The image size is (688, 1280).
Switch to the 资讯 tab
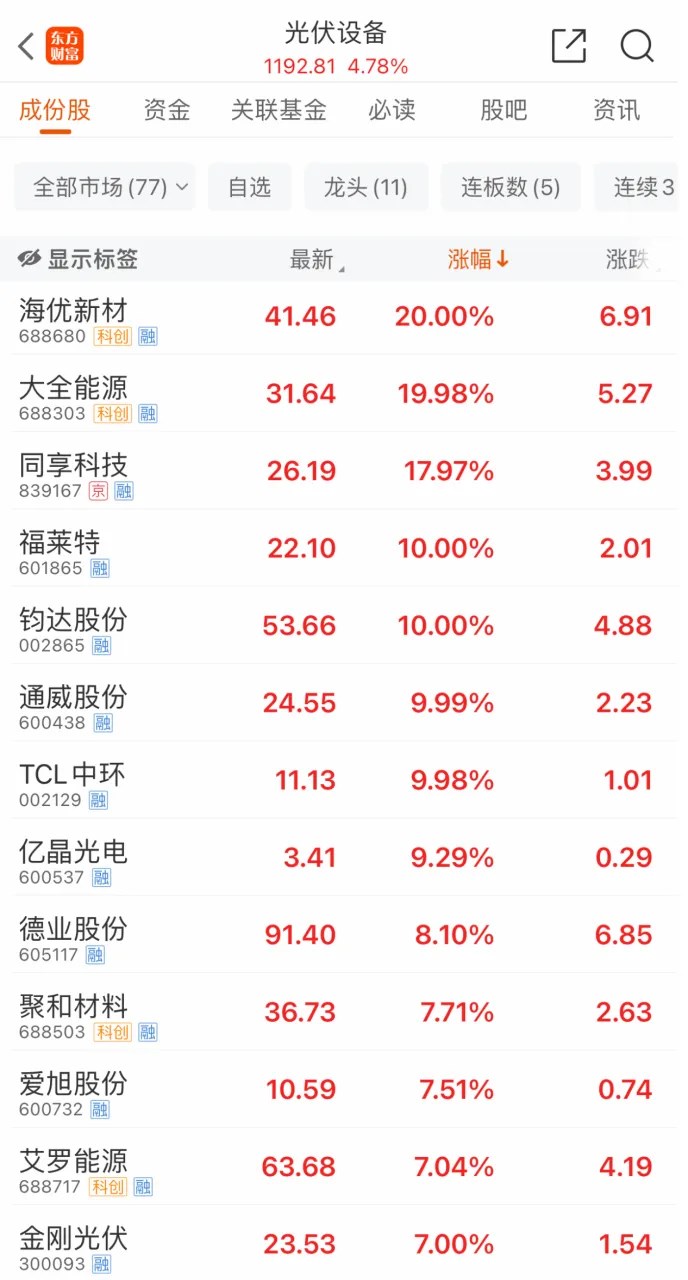point(616,110)
